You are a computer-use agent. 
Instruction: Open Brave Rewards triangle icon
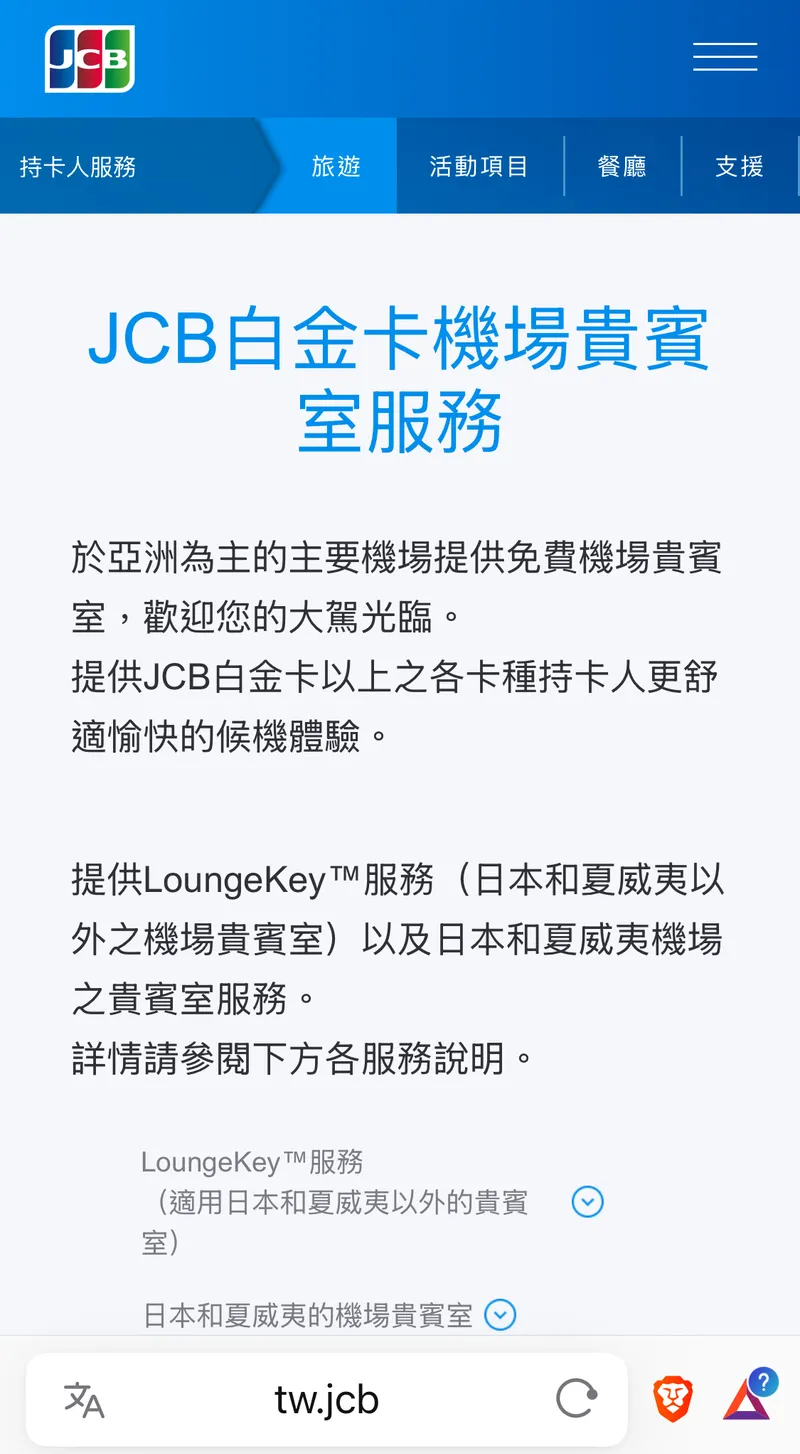tap(747, 1399)
